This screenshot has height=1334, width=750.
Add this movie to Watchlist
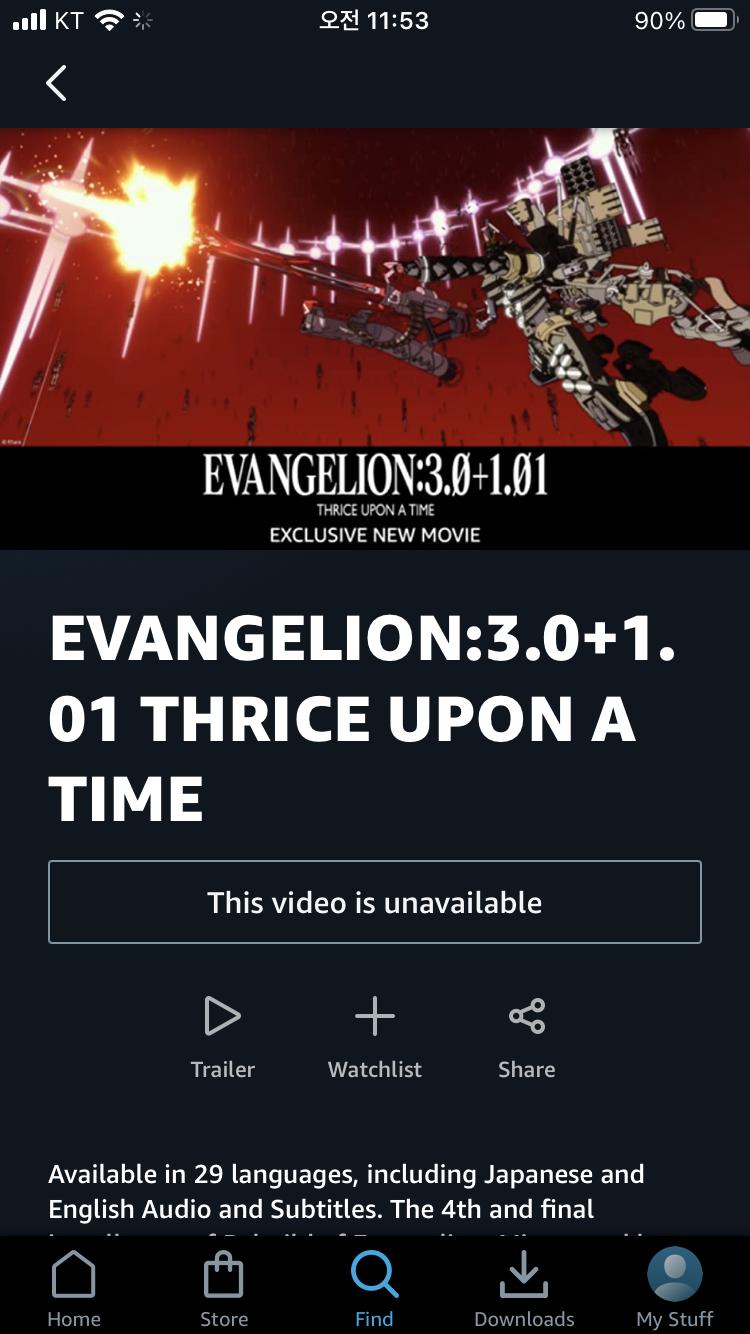pos(375,1035)
